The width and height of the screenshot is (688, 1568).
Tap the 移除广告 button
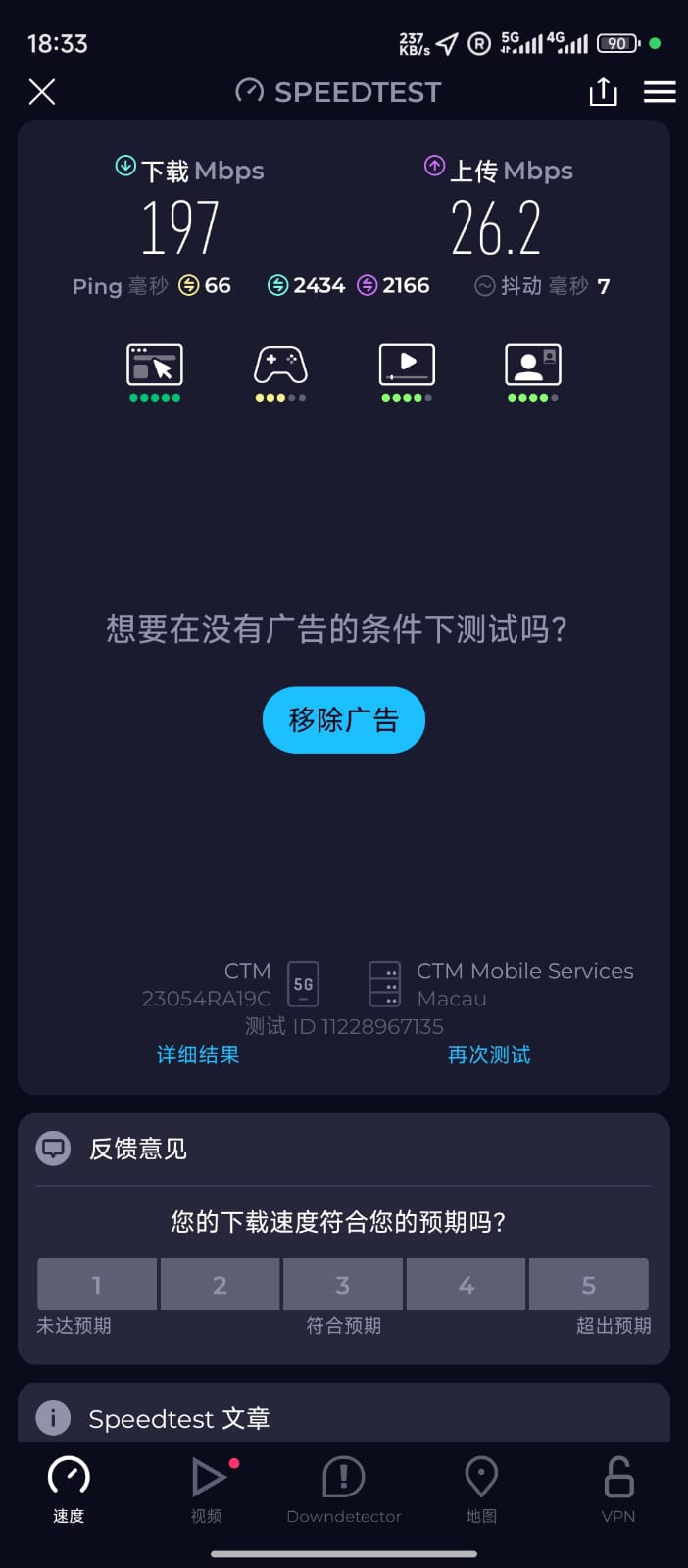(x=344, y=720)
